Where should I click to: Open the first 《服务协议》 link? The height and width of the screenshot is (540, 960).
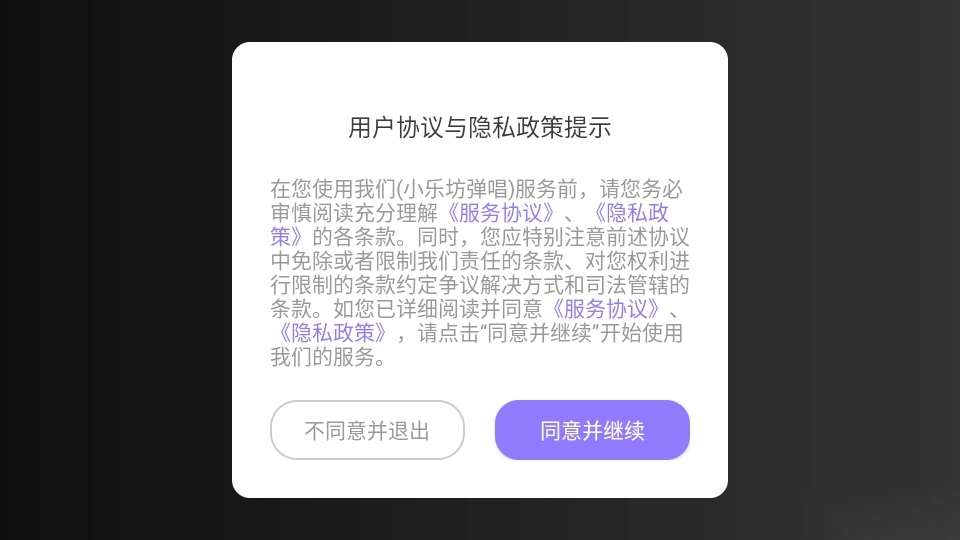(501, 213)
